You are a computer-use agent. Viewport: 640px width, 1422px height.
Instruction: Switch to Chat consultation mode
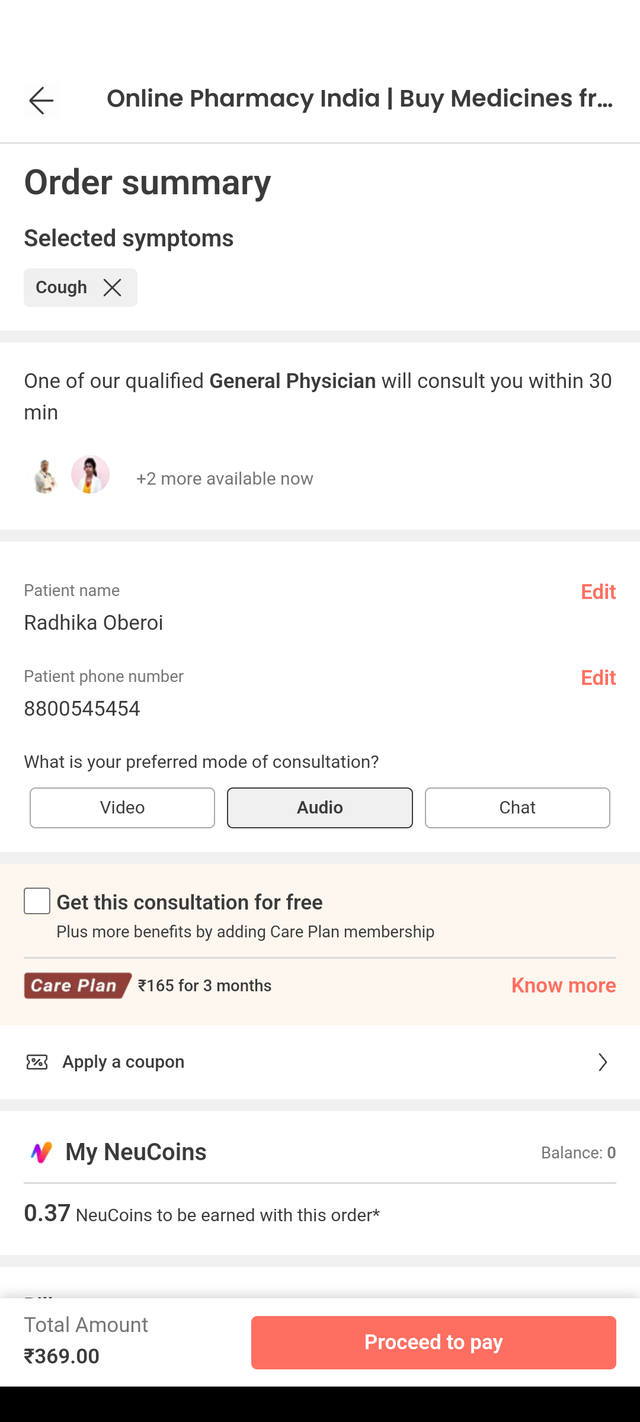(517, 808)
